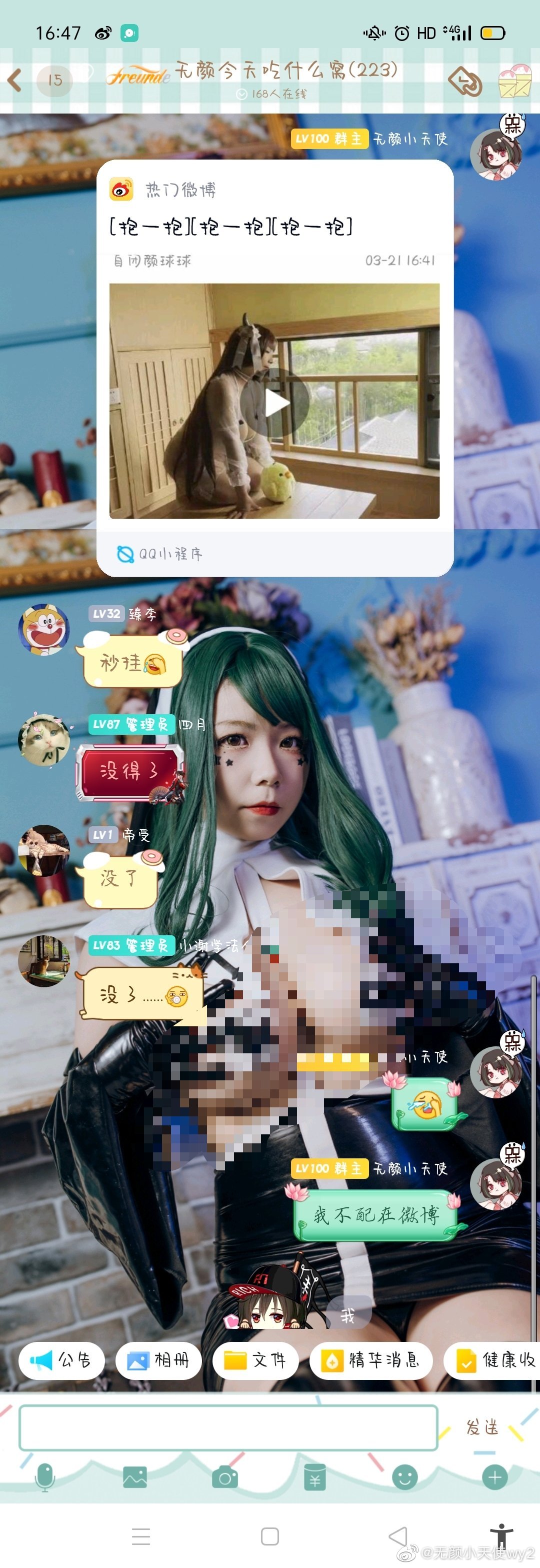
Task: Open the 公告 announcements shortcut
Action: pos(61,1360)
